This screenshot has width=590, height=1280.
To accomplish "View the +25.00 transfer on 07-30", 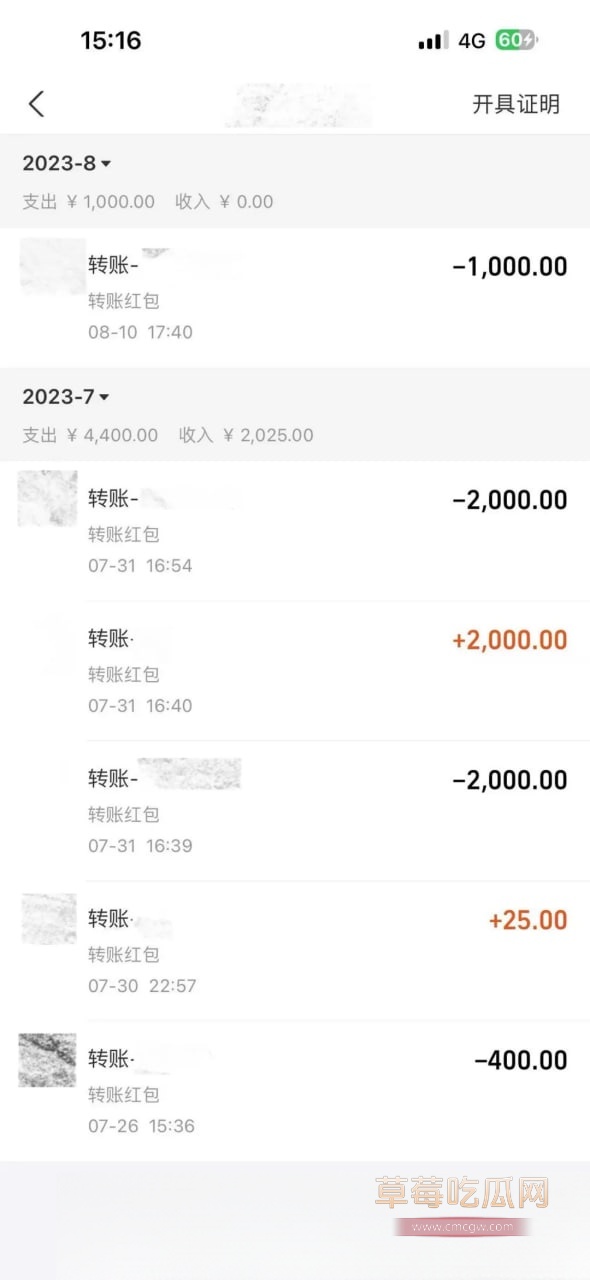I will pos(295,951).
